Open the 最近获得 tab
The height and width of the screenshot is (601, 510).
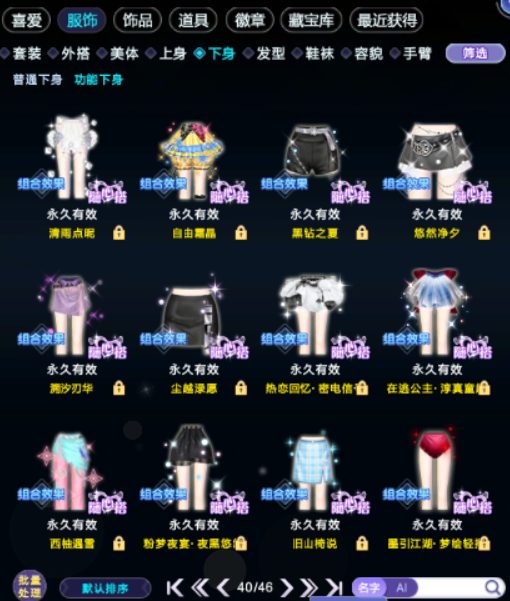[x=386, y=20]
